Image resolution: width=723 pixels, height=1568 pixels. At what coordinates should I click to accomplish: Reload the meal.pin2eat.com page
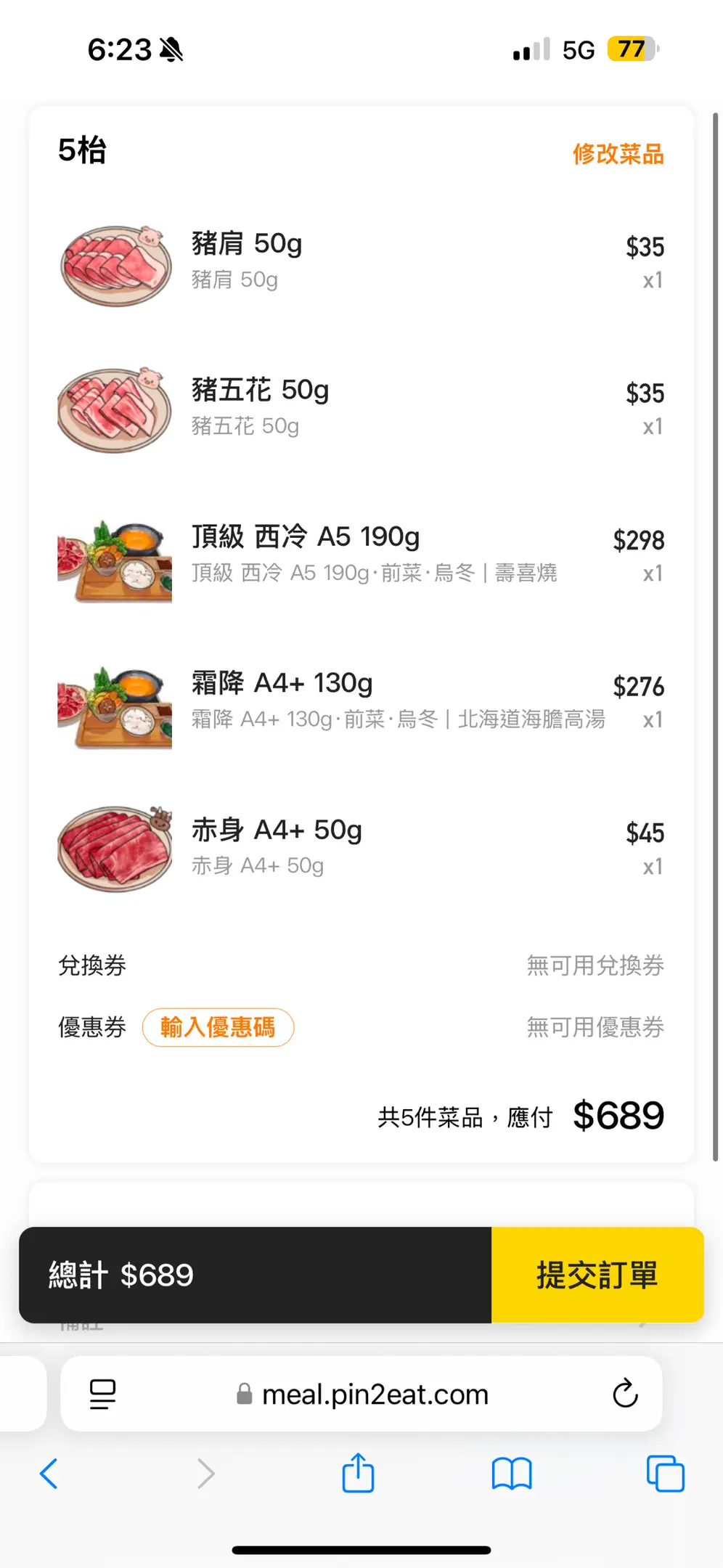coord(625,1394)
